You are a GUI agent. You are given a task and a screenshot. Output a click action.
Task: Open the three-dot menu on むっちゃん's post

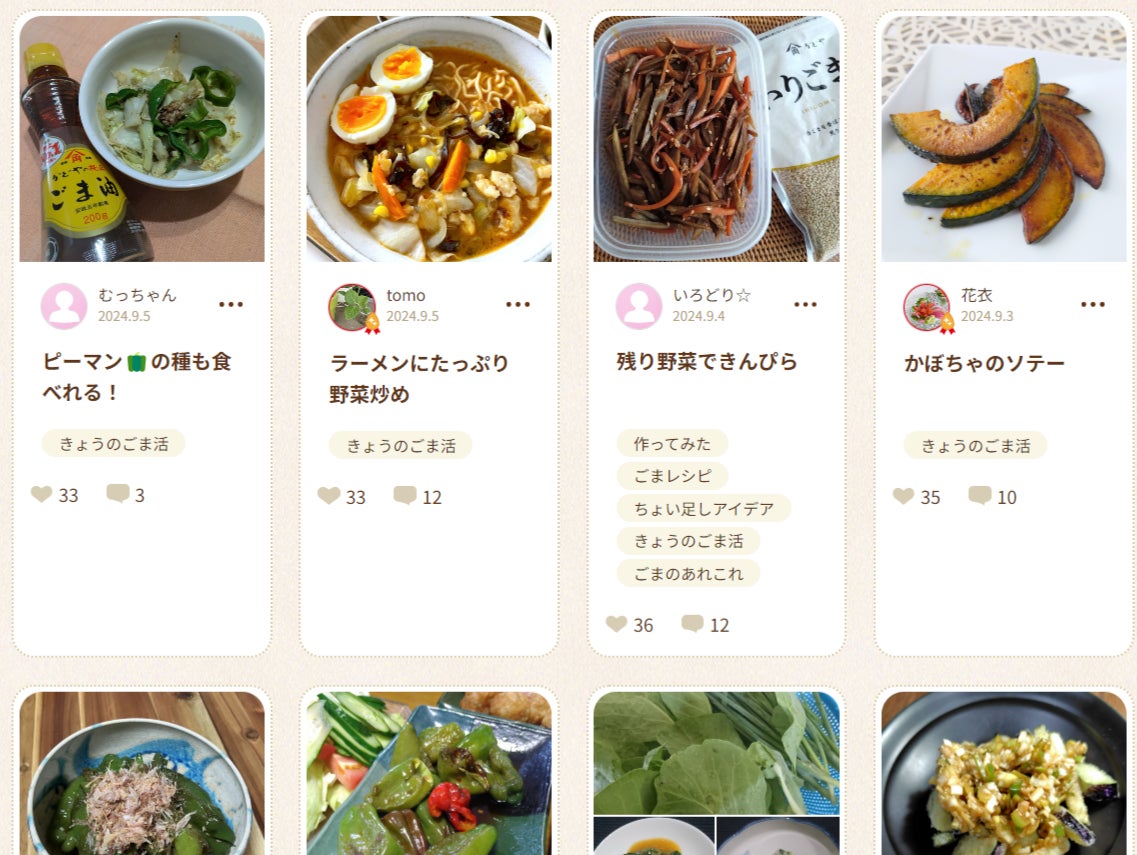point(231,305)
